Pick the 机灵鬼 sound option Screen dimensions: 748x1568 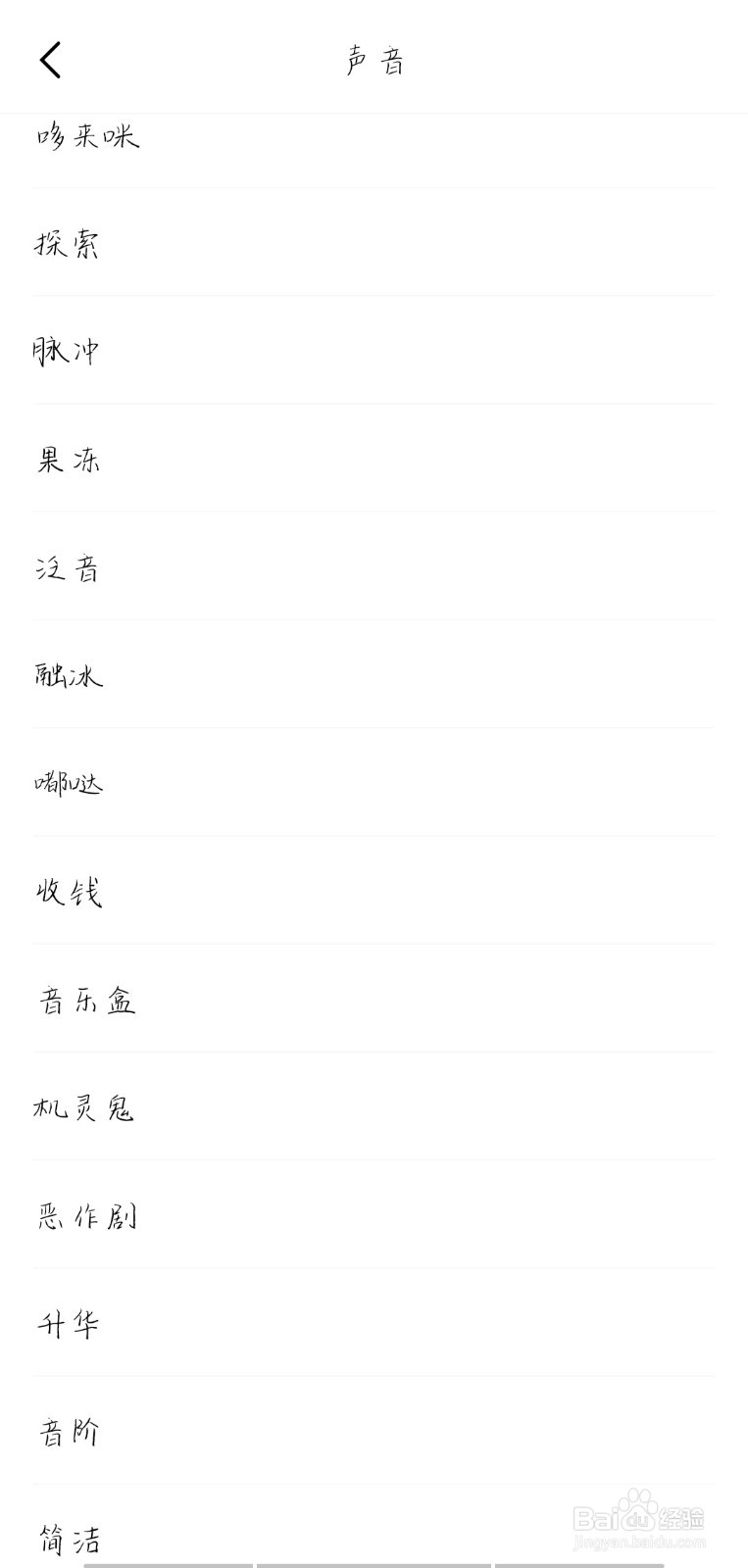pos(86,1108)
